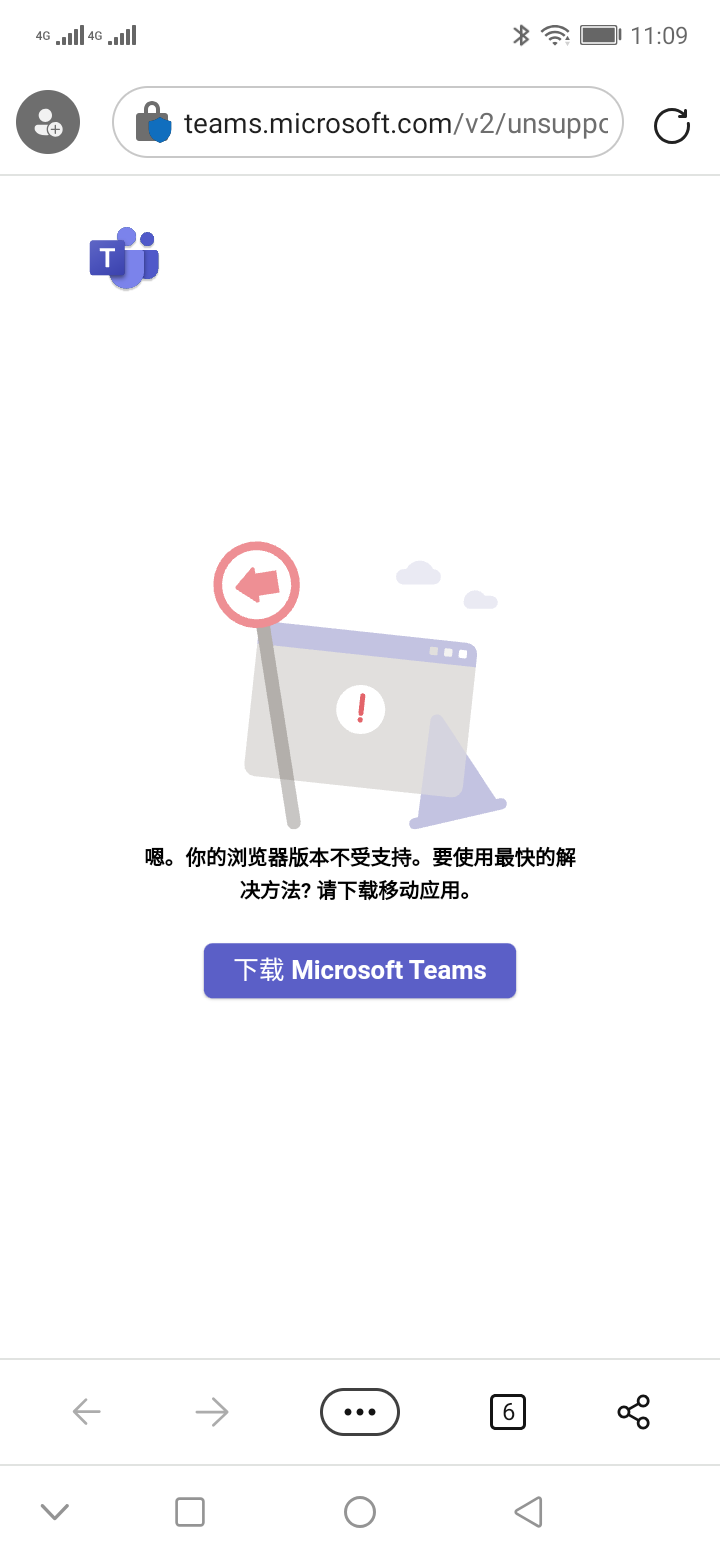Open the profile account icon
The width and height of the screenshot is (720, 1560).
click(48, 122)
